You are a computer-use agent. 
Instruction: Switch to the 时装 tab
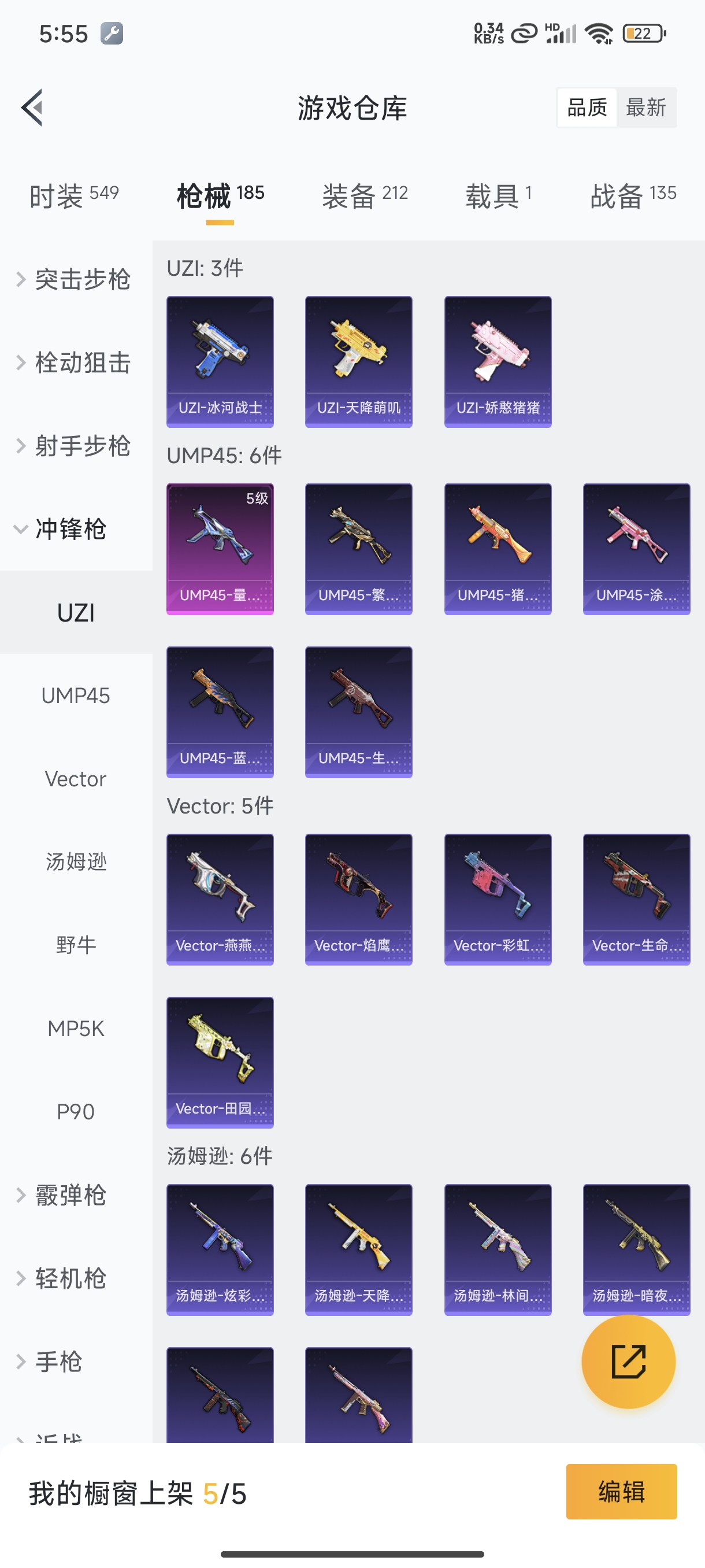tap(74, 196)
